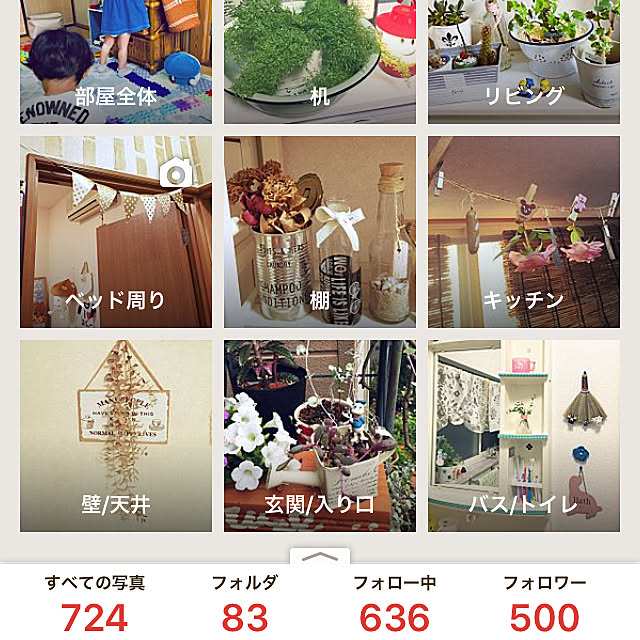The image size is (640, 640).
Task: Open the フォルダ list
Action: [x=245, y=604]
